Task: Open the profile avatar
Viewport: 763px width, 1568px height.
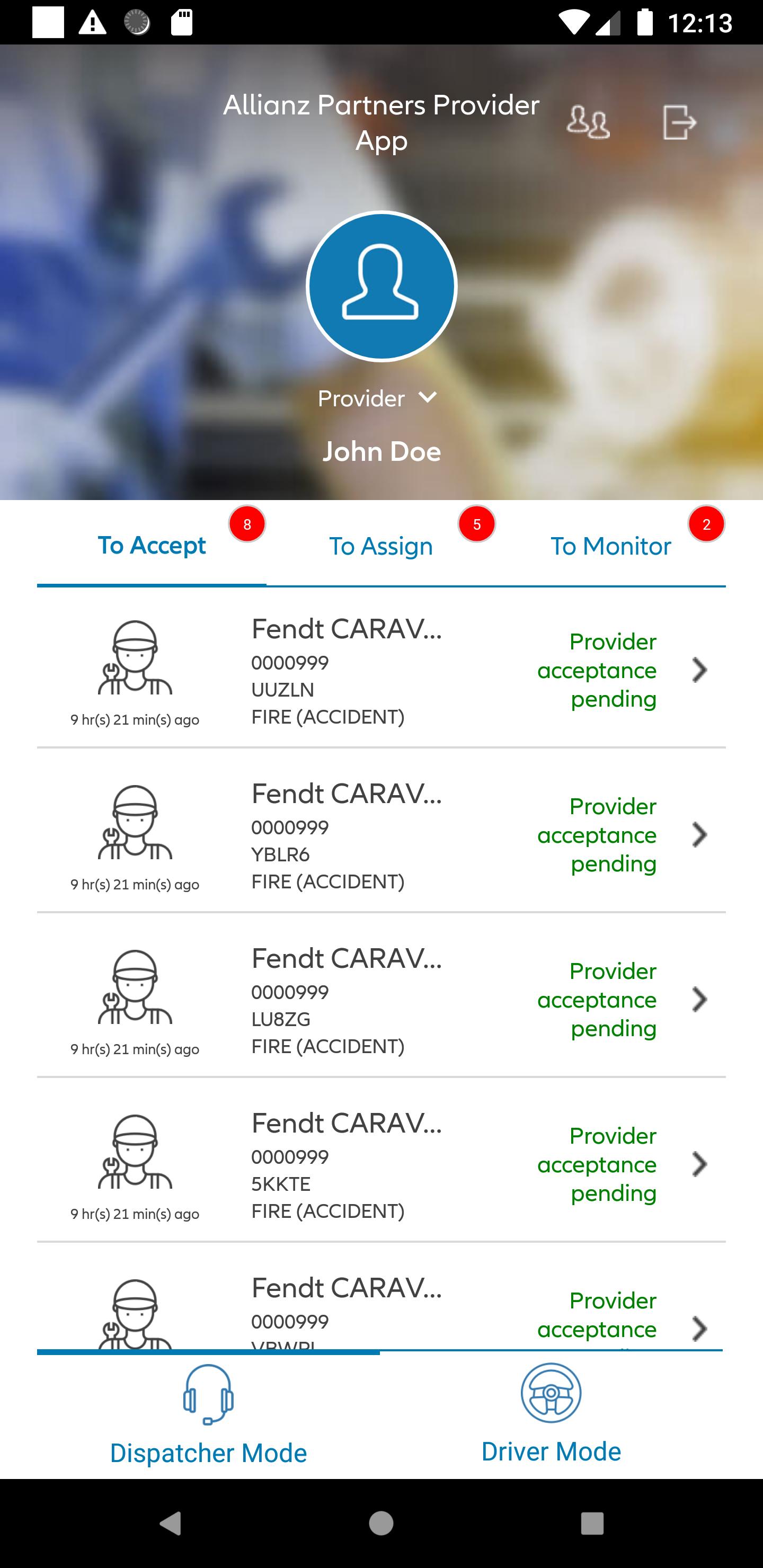Action: pos(381,286)
